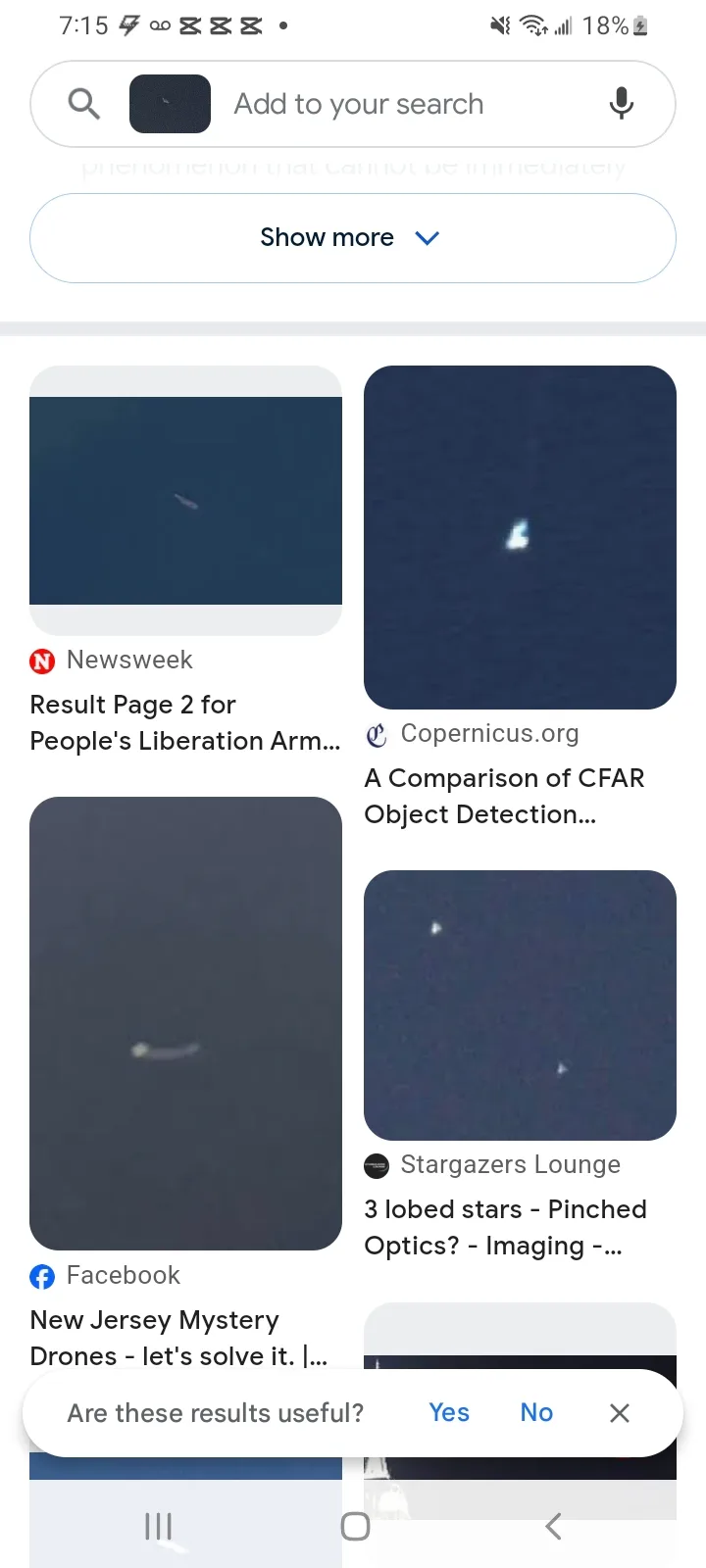This screenshot has width=706, height=1568.
Task: Open the Copernicus.org image result
Action: [x=520, y=537]
